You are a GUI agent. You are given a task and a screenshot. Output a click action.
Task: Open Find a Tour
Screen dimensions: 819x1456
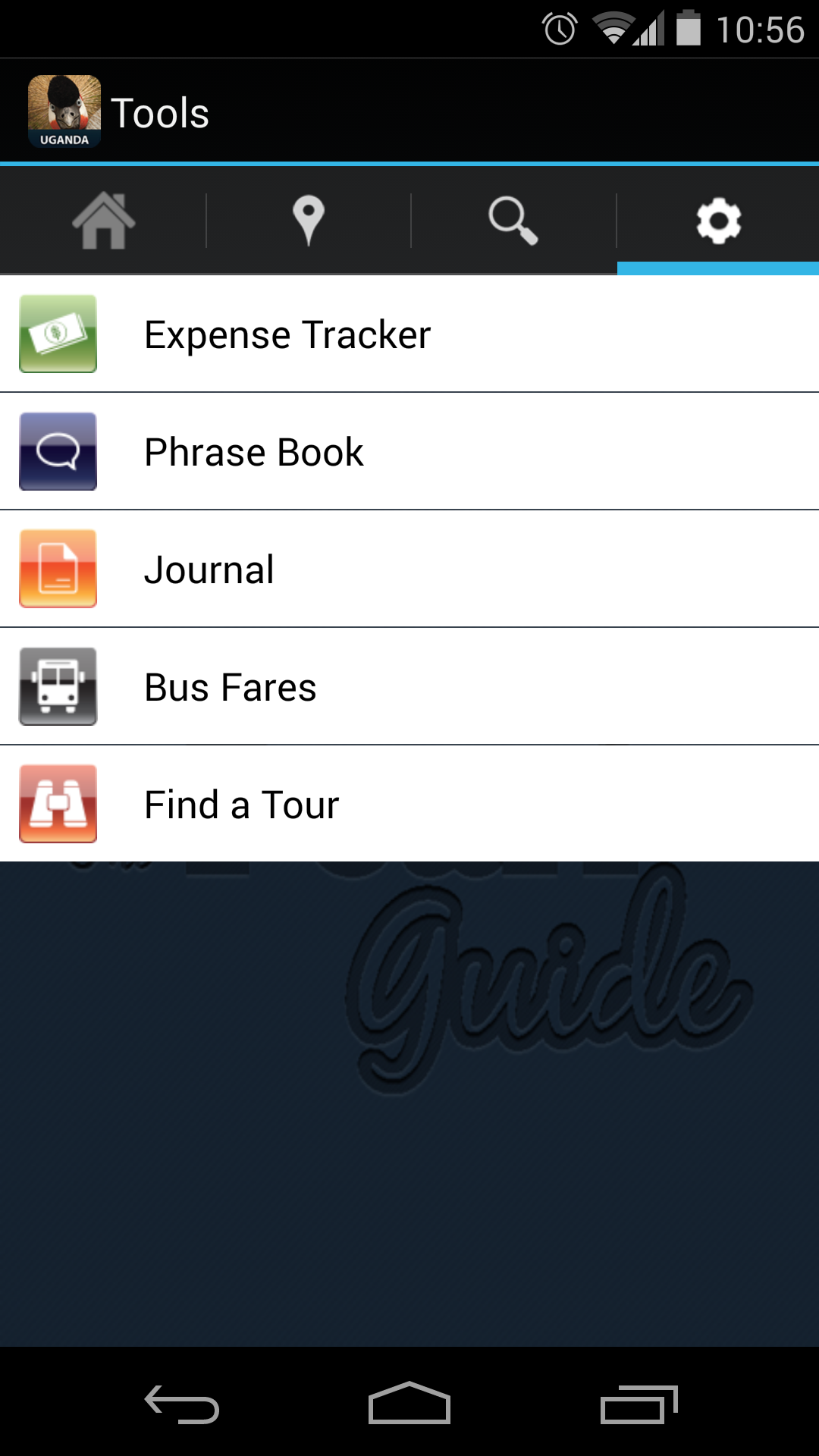(x=409, y=804)
